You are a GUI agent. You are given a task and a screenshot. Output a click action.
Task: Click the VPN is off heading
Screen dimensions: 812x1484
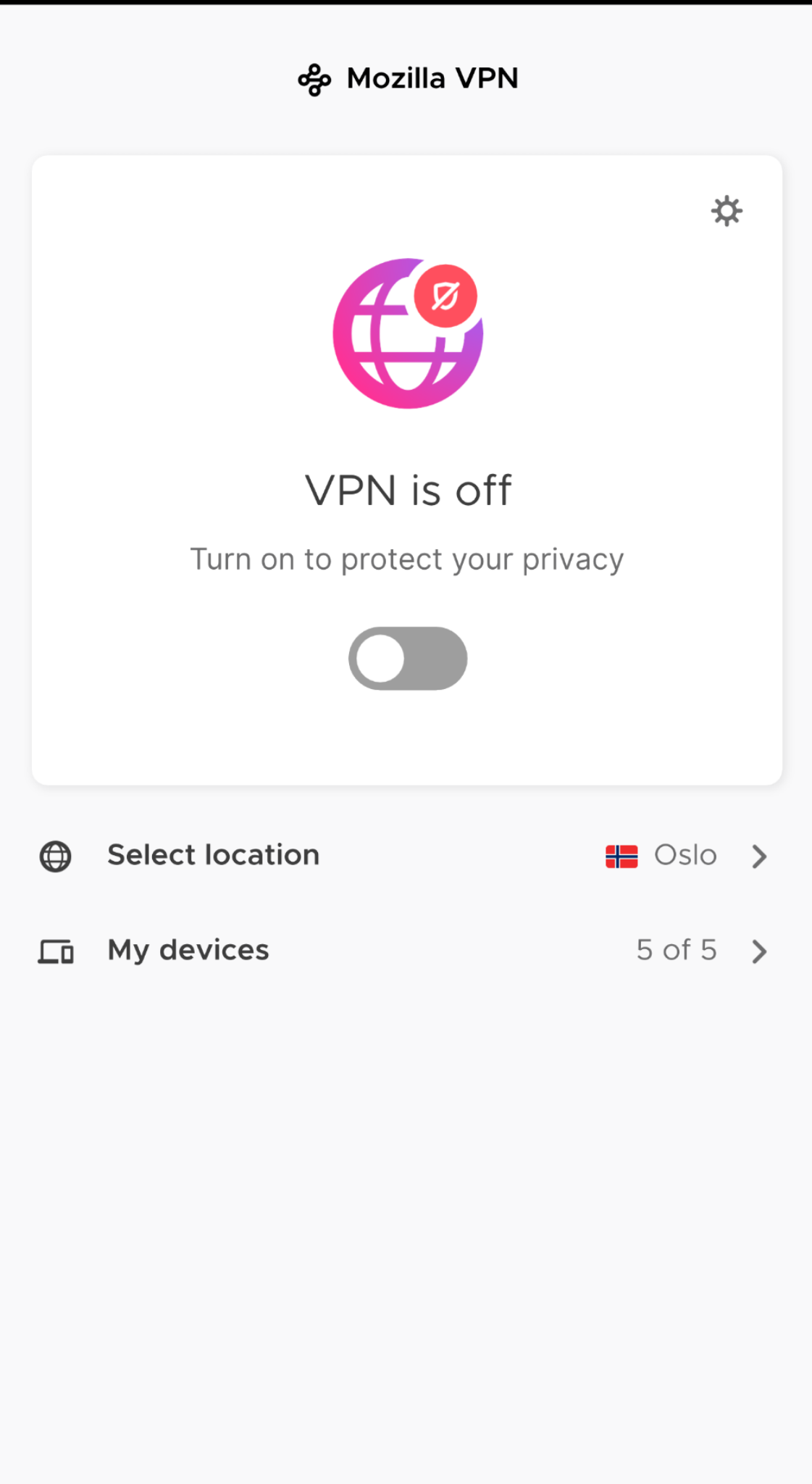click(408, 491)
